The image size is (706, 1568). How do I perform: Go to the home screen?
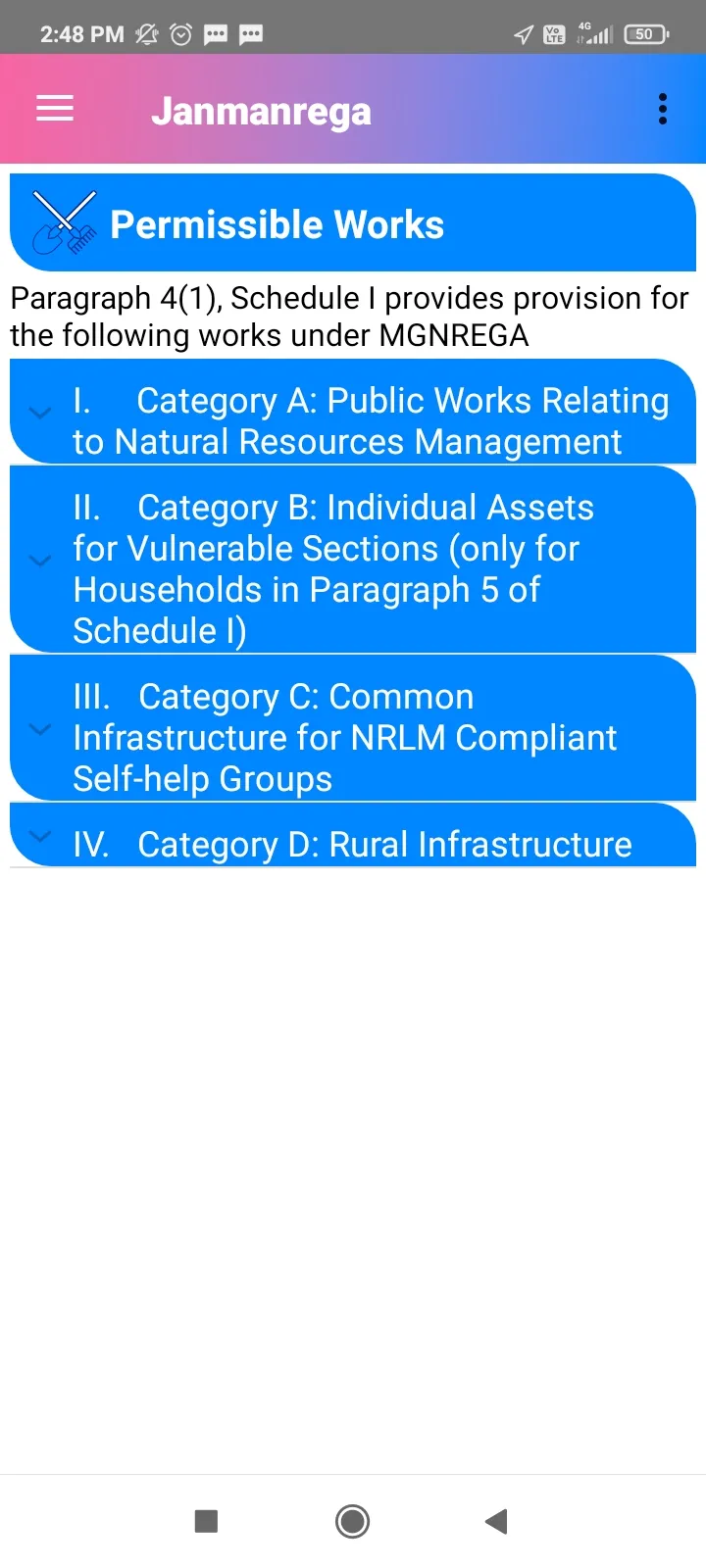coord(352,1521)
